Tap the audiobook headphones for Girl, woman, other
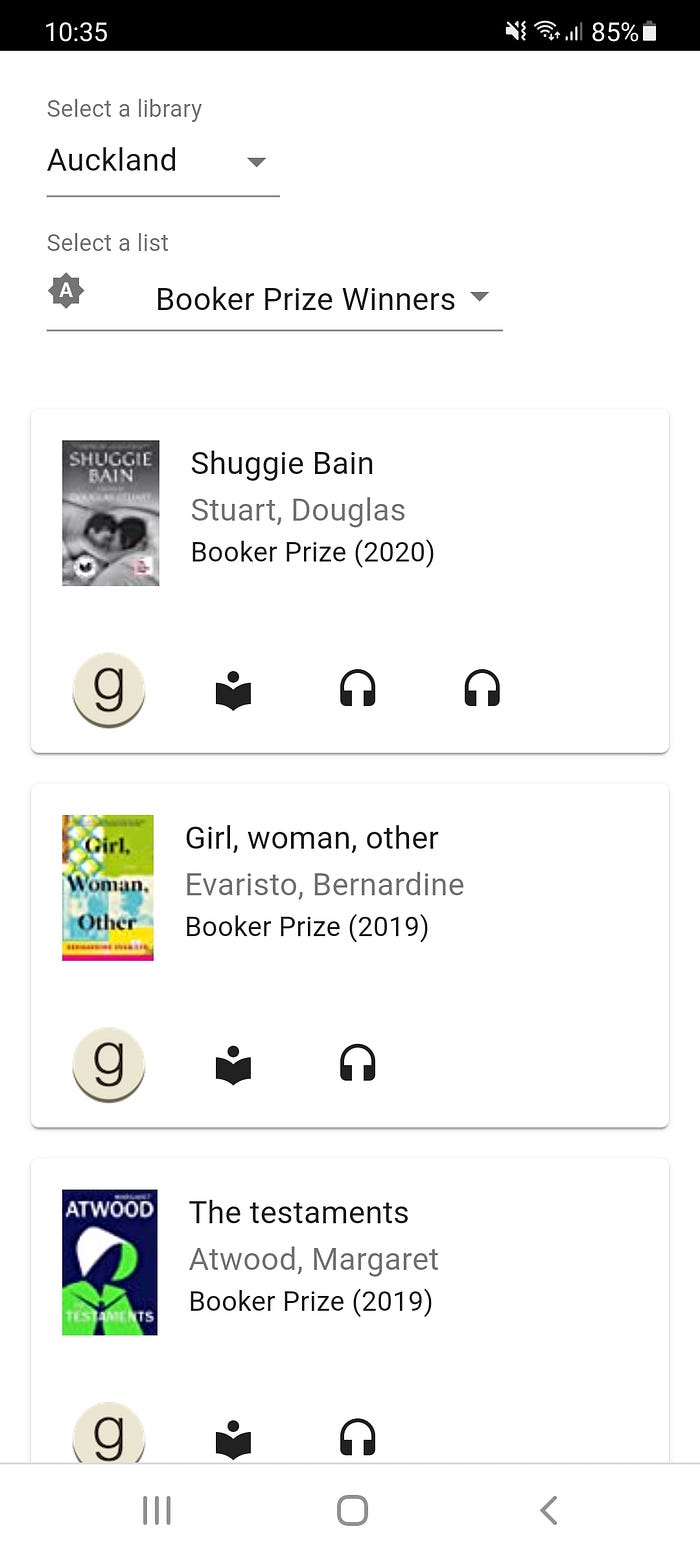This screenshot has width=700, height=1556. [357, 1064]
